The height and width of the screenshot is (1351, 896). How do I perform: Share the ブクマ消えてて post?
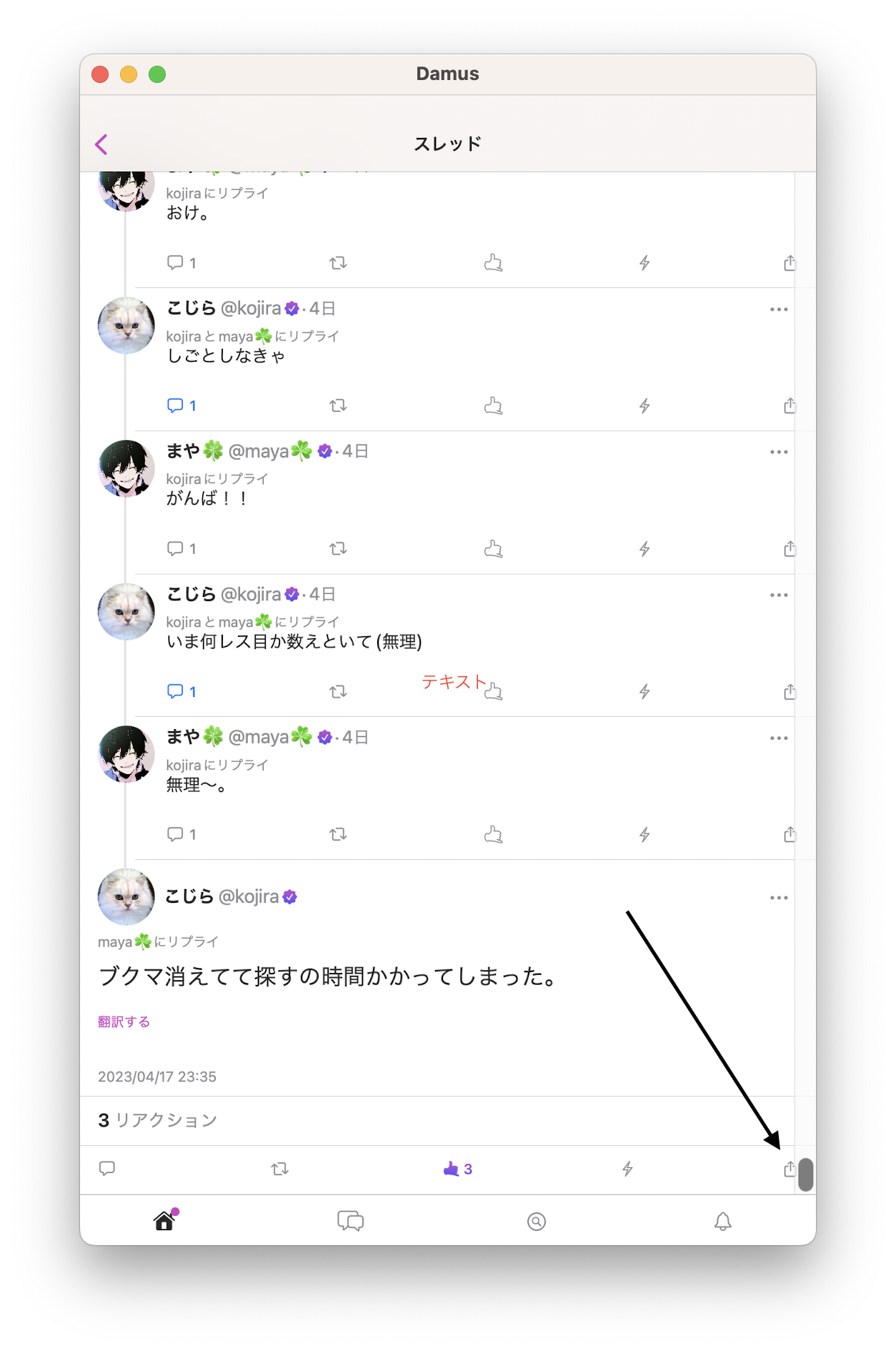[789, 1169]
